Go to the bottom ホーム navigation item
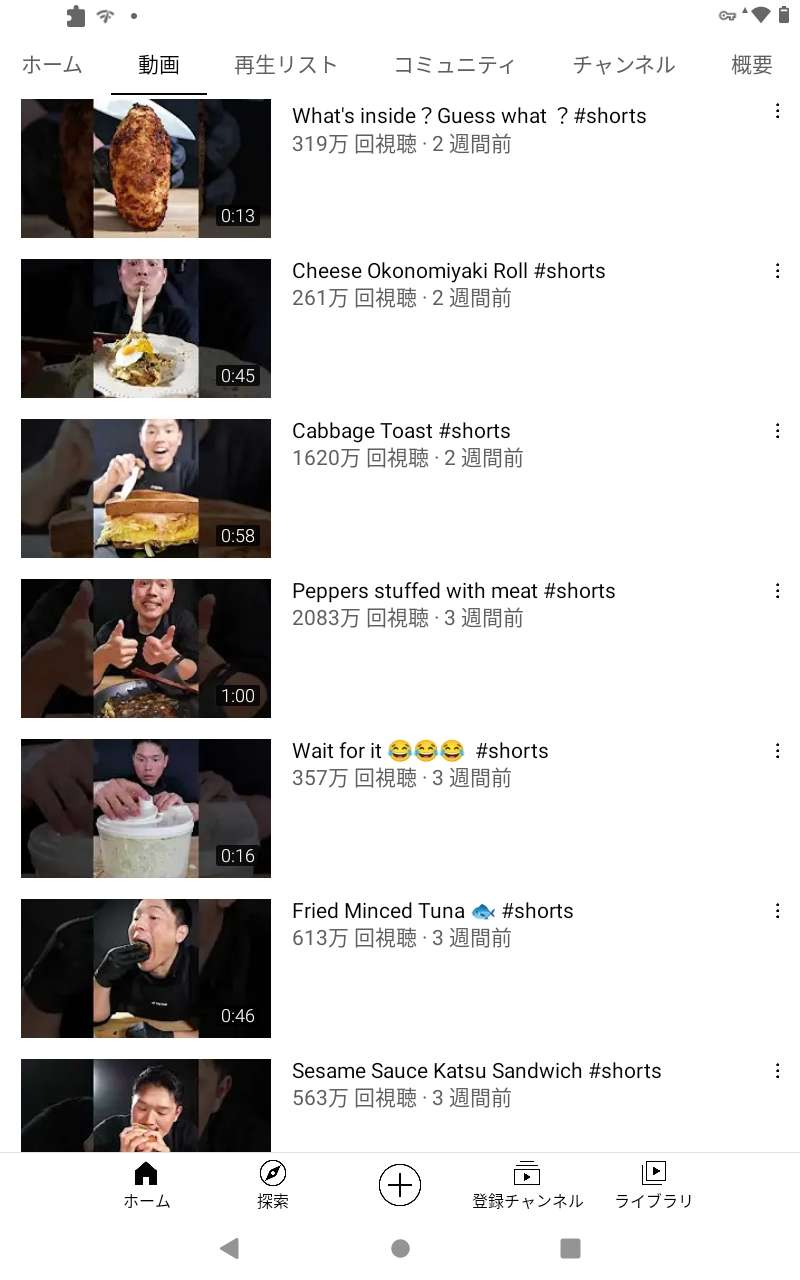This screenshot has width=800, height=1280. click(x=146, y=1185)
